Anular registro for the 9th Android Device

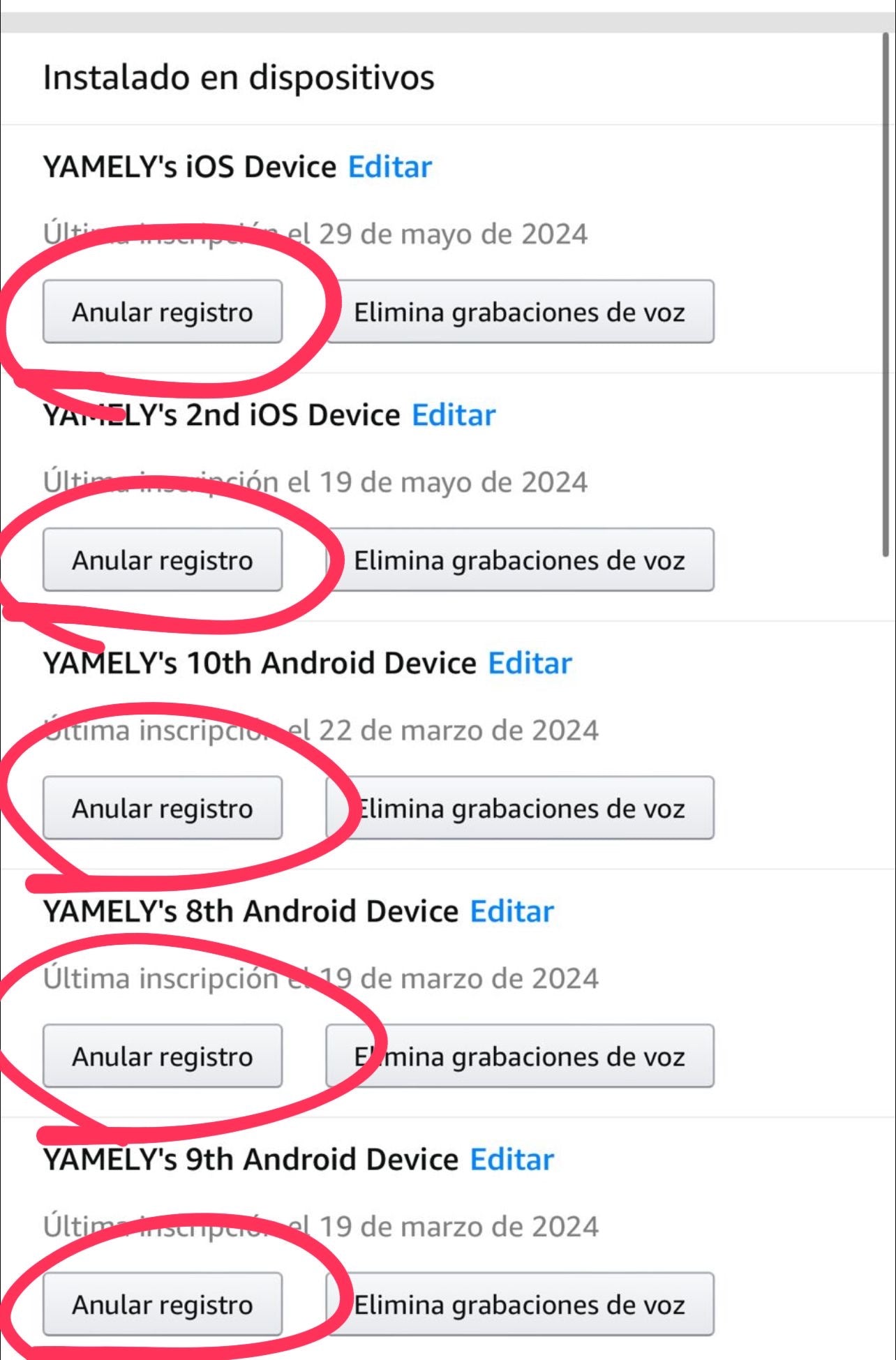(x=163, y=1304)
